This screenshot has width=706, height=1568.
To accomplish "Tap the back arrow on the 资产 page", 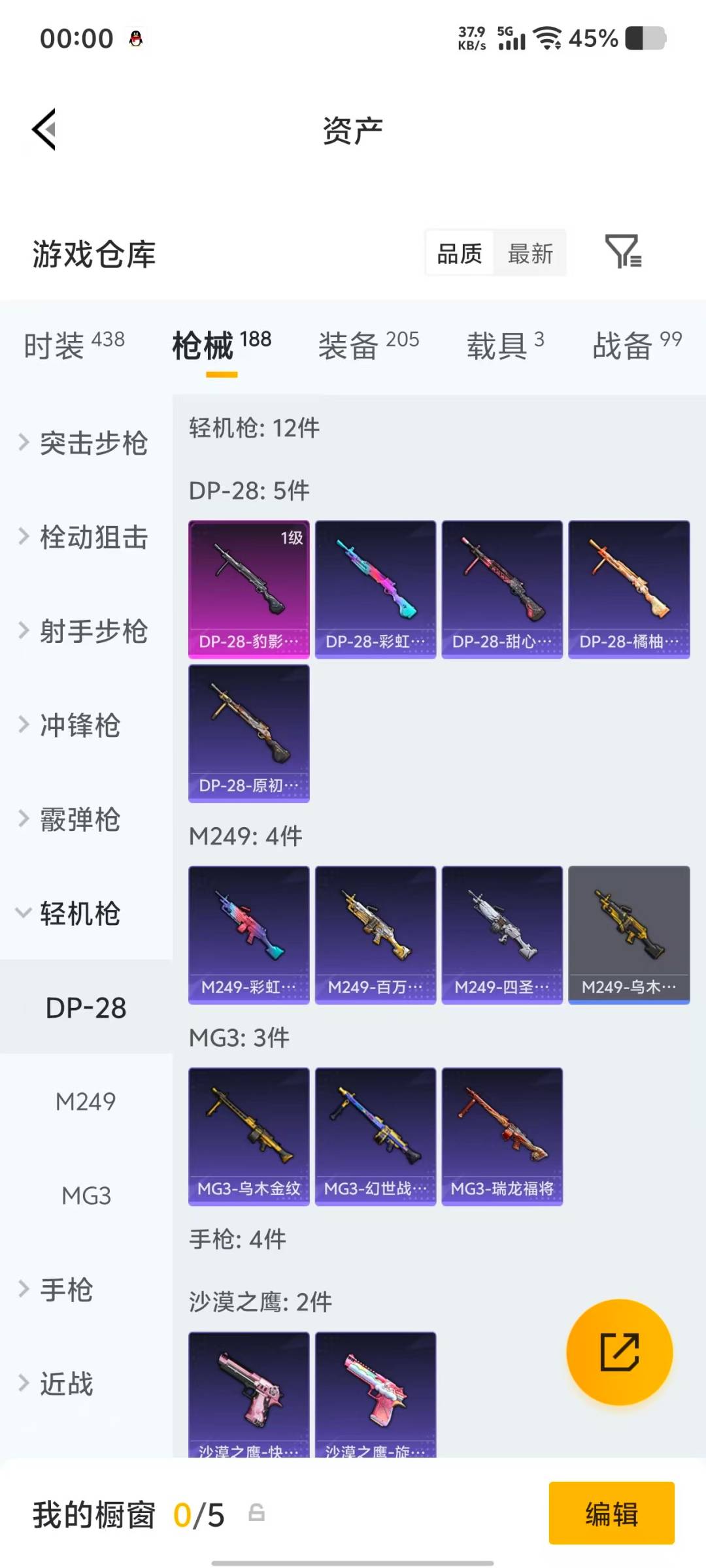I will 43,129.
